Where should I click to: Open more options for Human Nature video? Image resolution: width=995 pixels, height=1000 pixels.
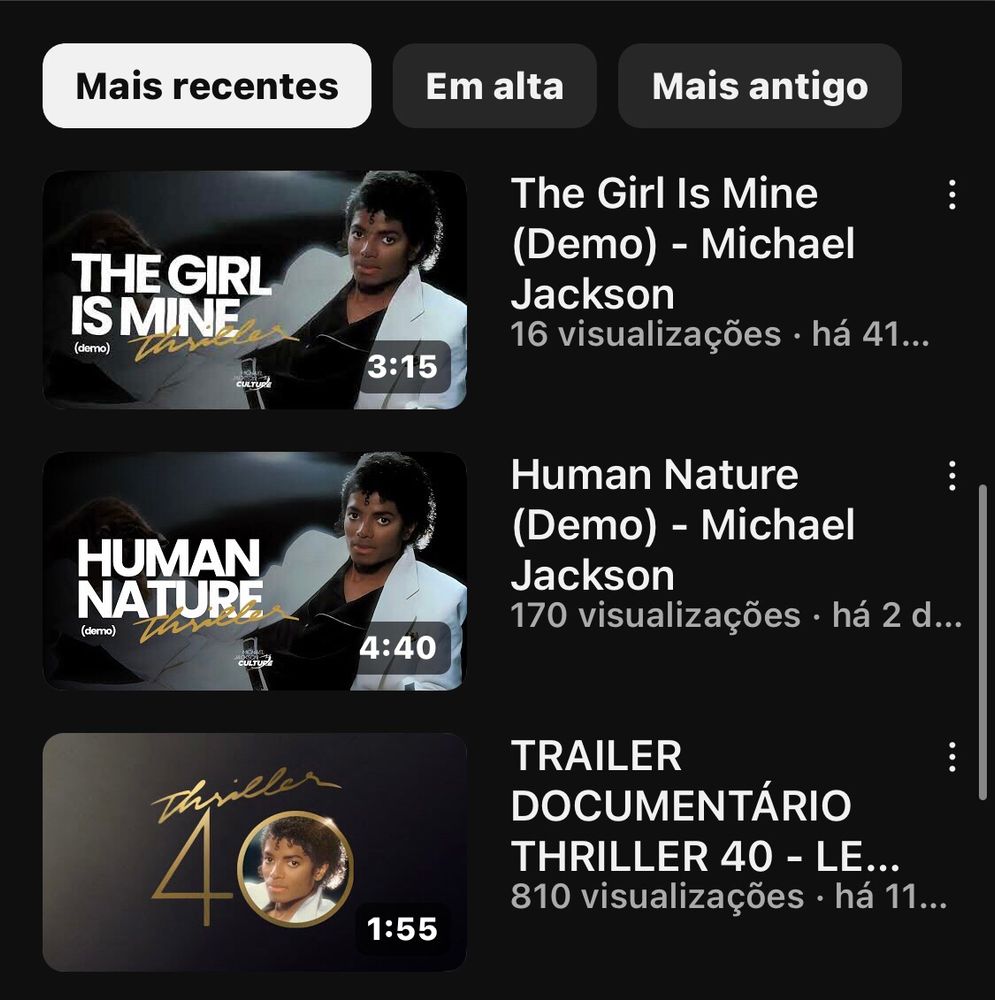pyautogui.click(x=952, y=476)
